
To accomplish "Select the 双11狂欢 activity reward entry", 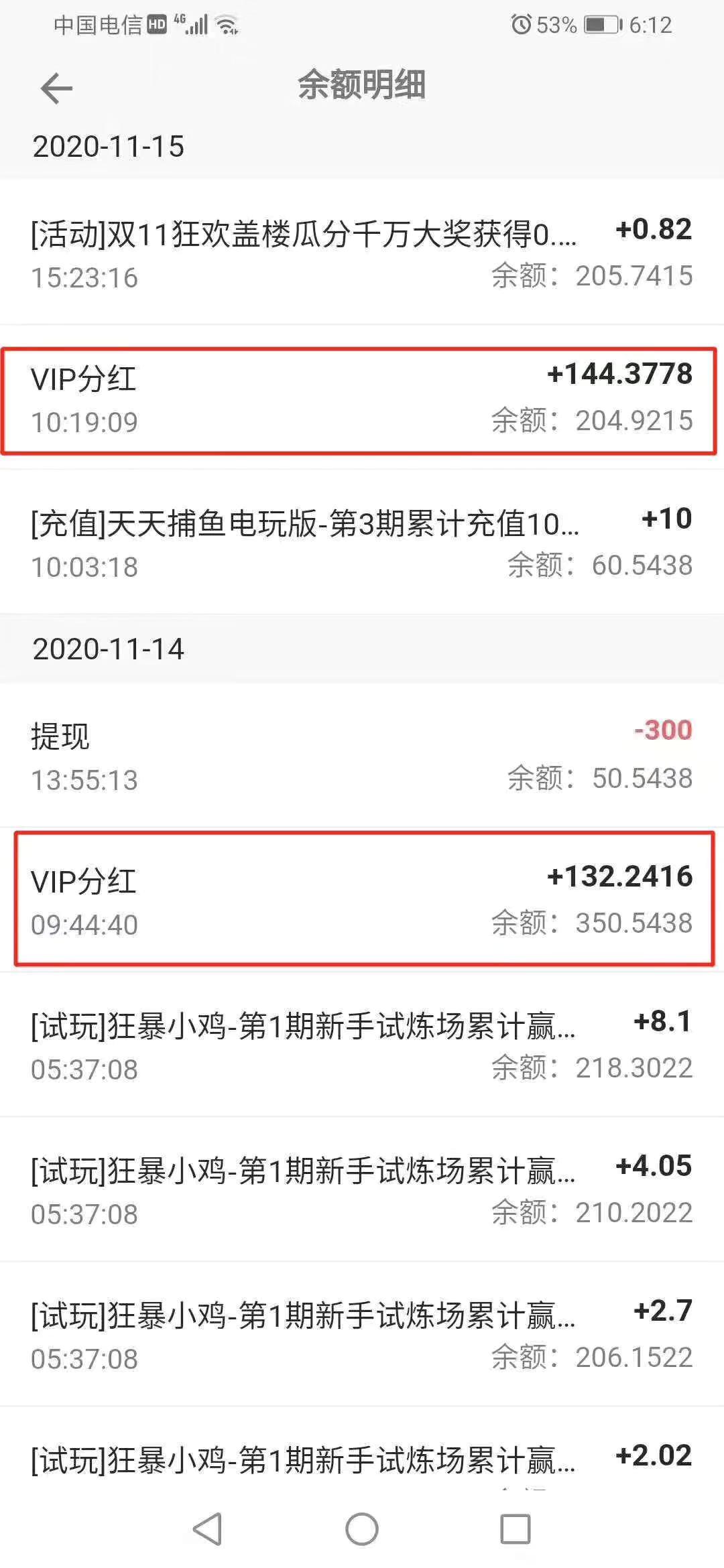I will [x=362, y=255].
